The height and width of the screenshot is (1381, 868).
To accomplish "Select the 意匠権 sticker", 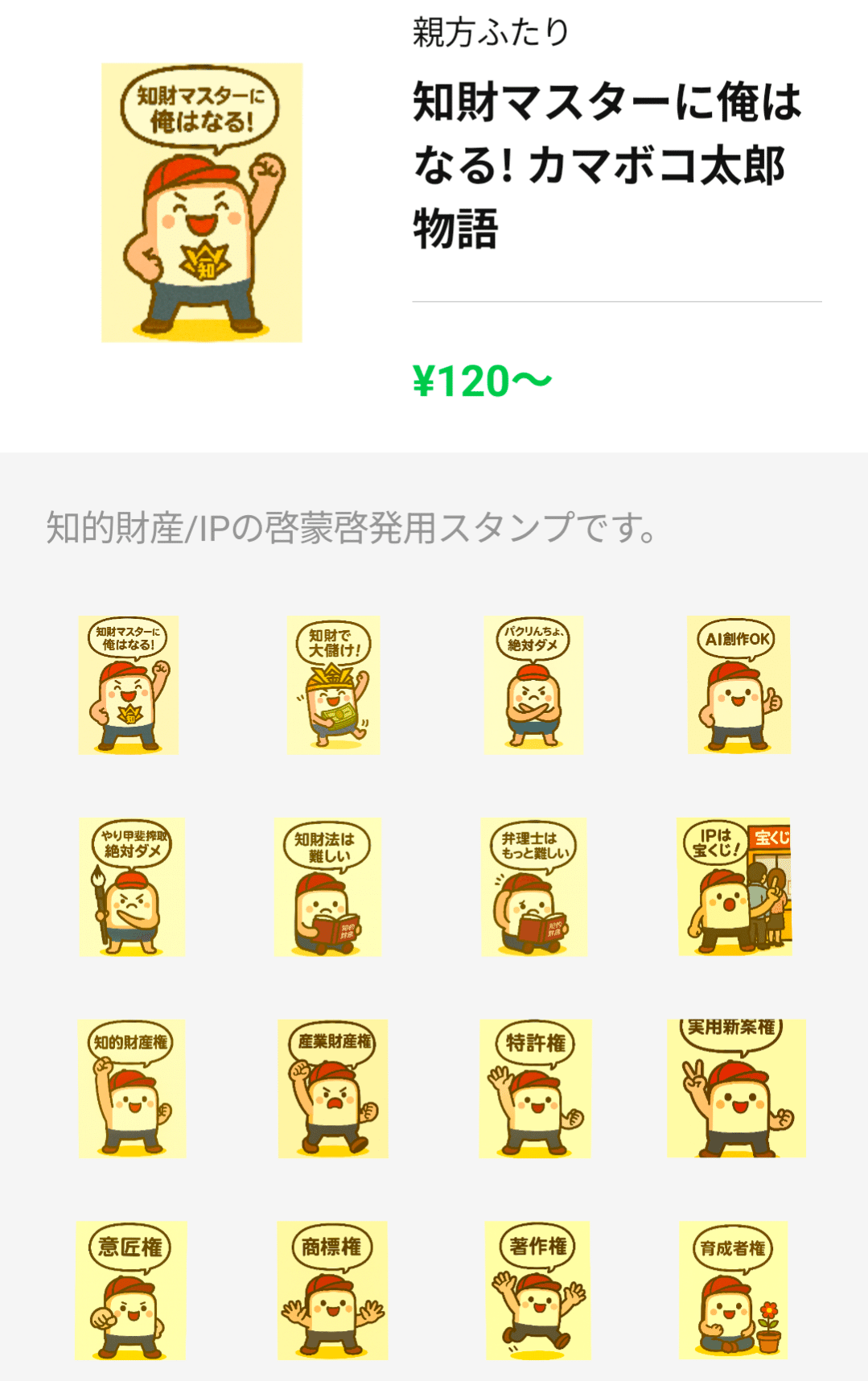I will pos(131,1291).
